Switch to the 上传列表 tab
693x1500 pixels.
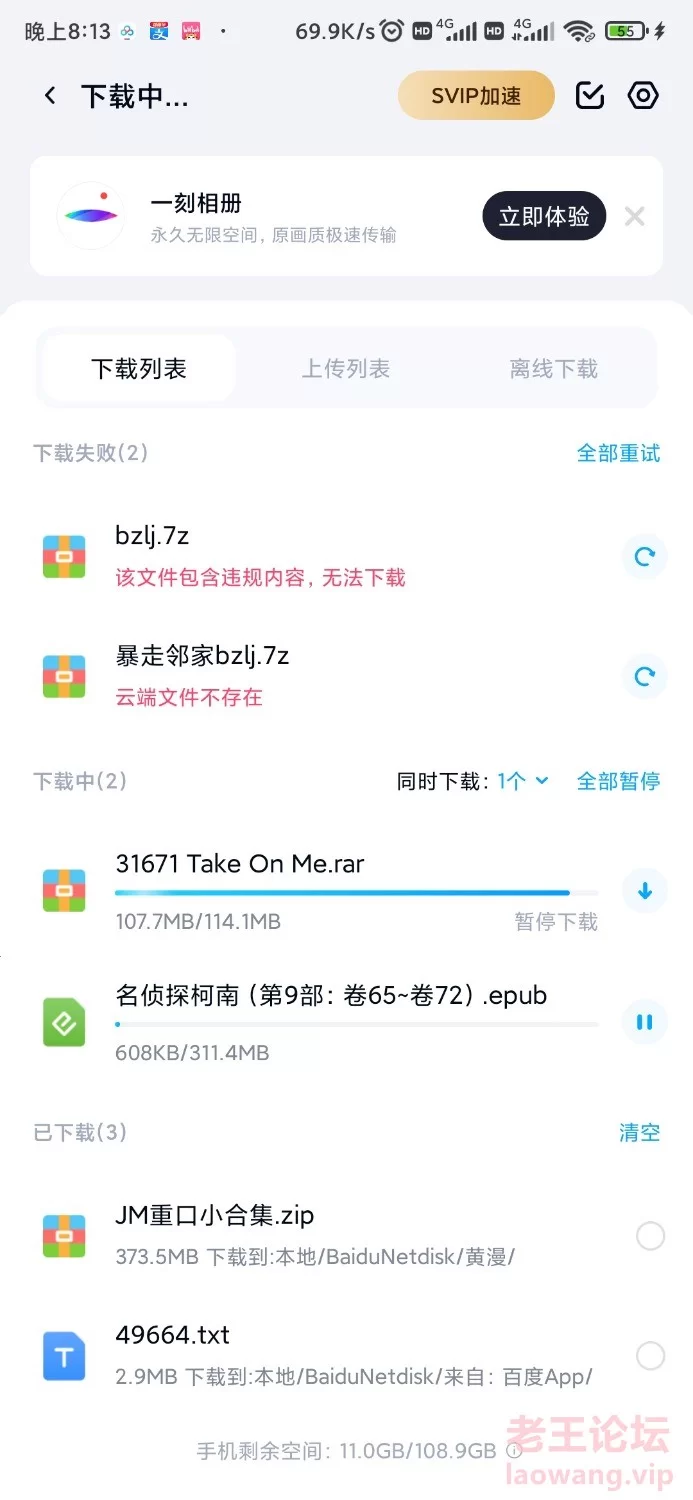pos(346,369)
